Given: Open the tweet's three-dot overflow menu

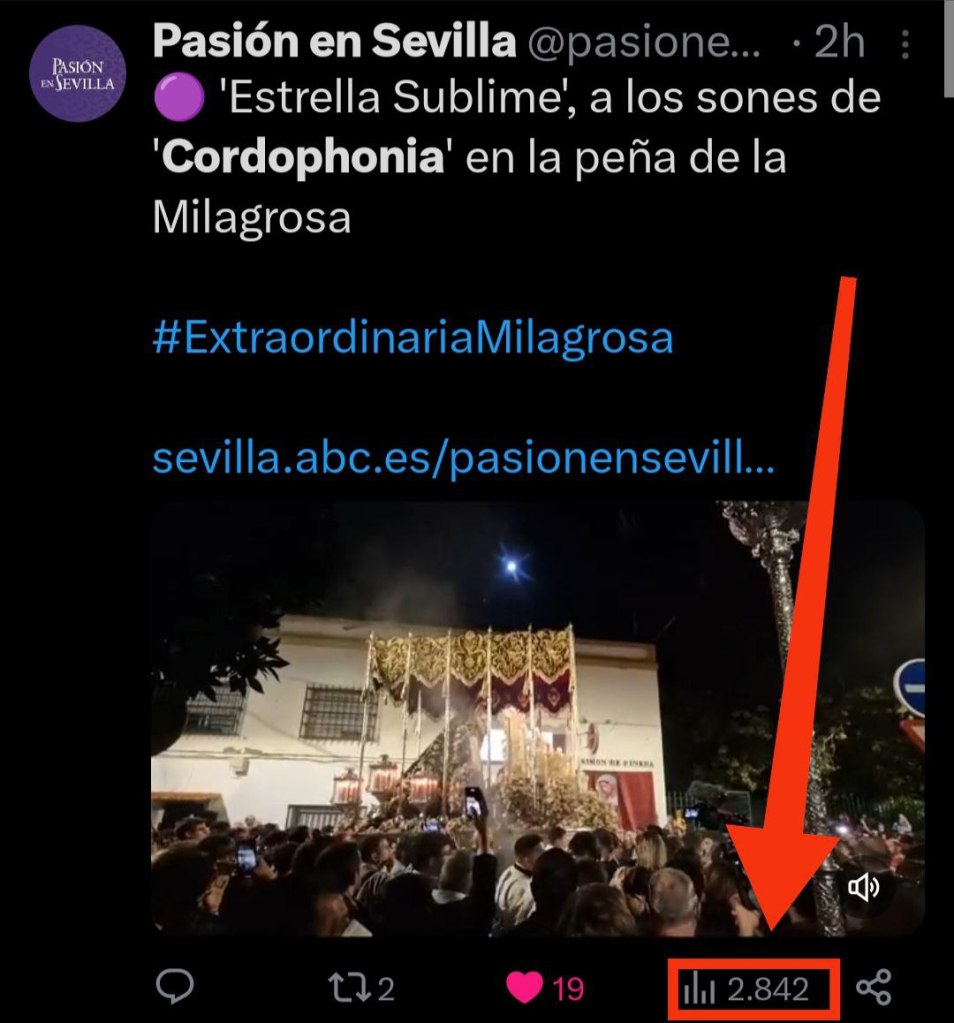Looking at the screenshot, I should tap(906, 45).
